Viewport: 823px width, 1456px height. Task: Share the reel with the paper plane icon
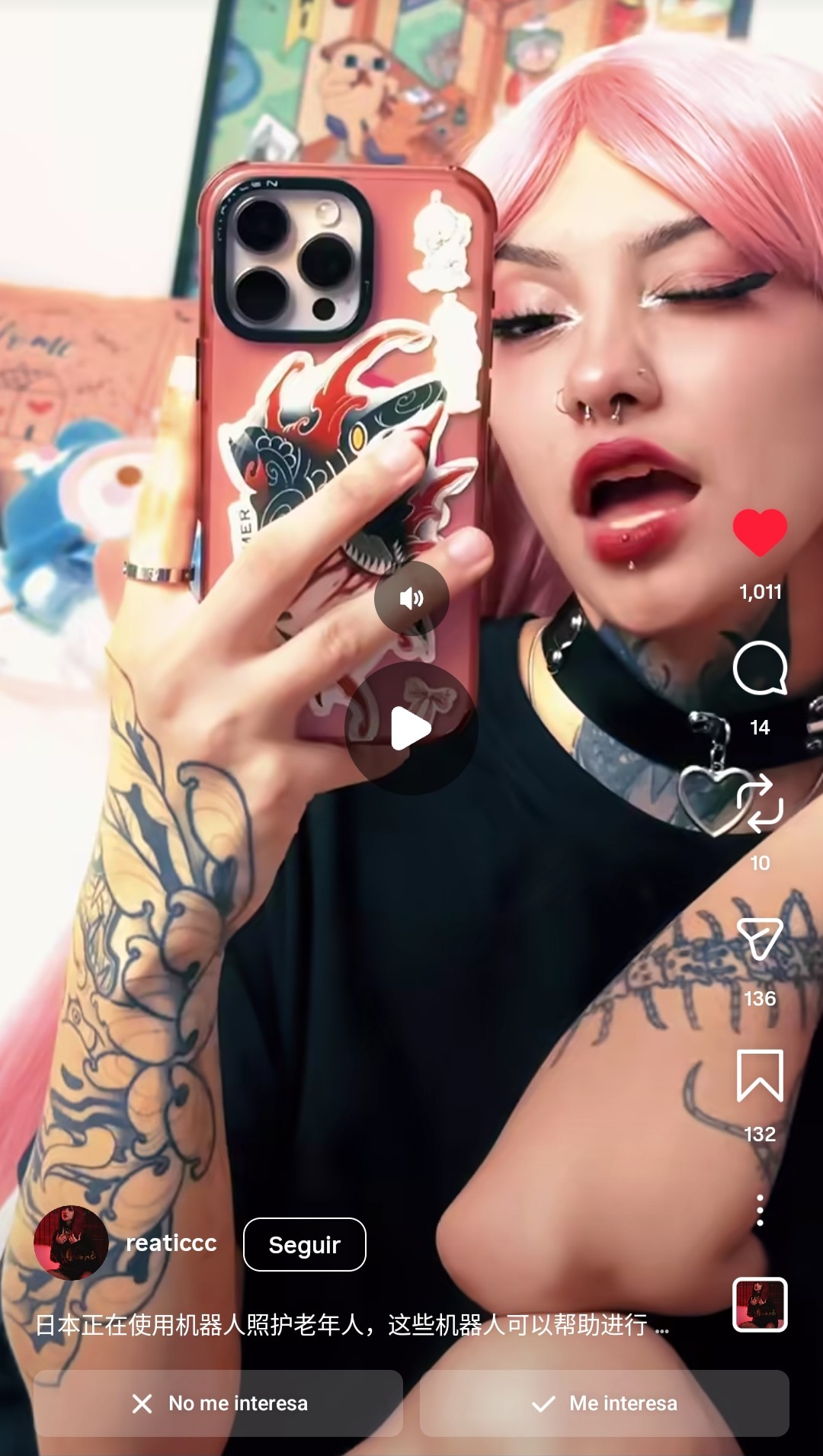point(760,939)
